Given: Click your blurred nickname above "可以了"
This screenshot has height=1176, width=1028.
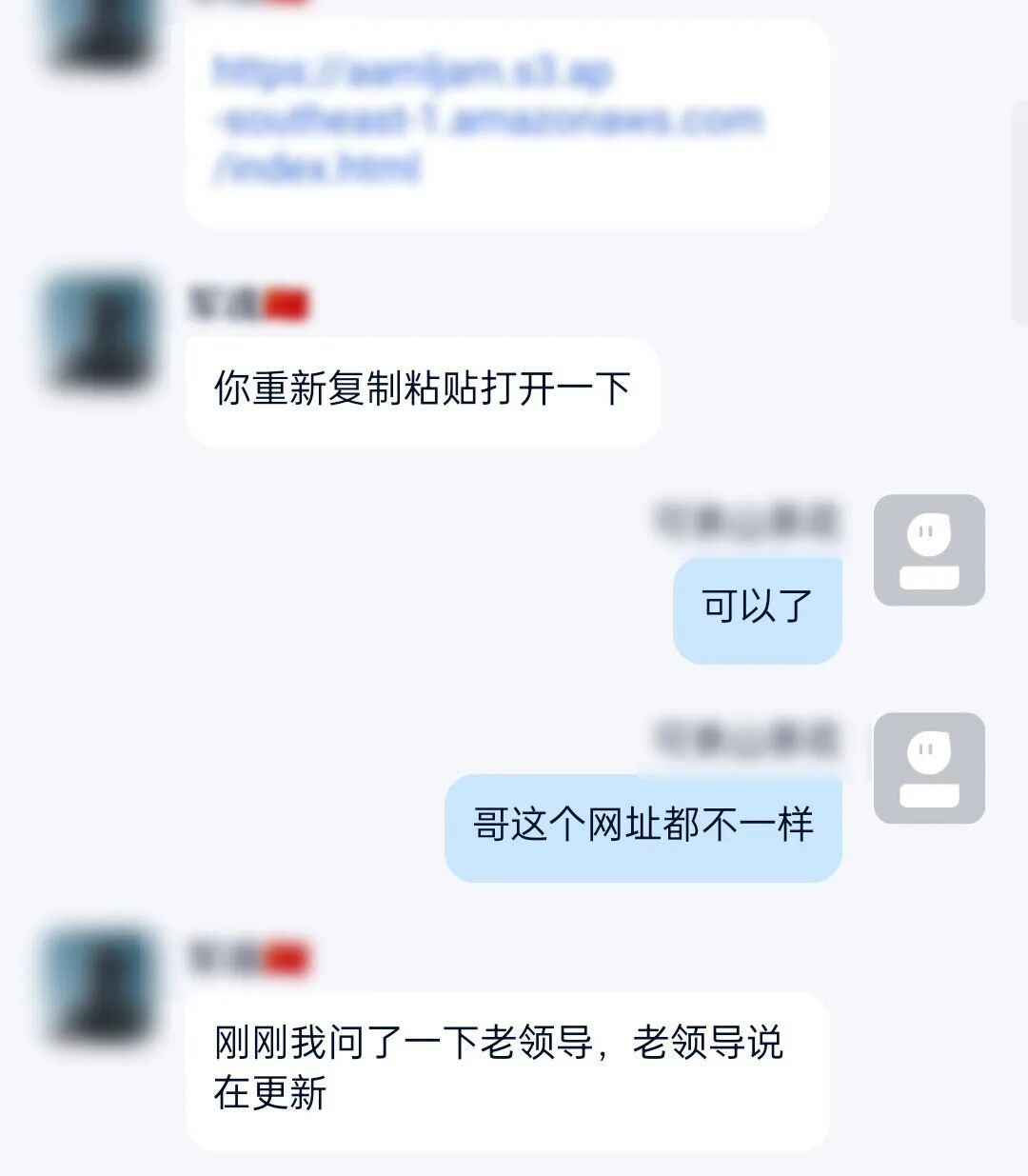Looking at the screenshot, I should [752, 522].
